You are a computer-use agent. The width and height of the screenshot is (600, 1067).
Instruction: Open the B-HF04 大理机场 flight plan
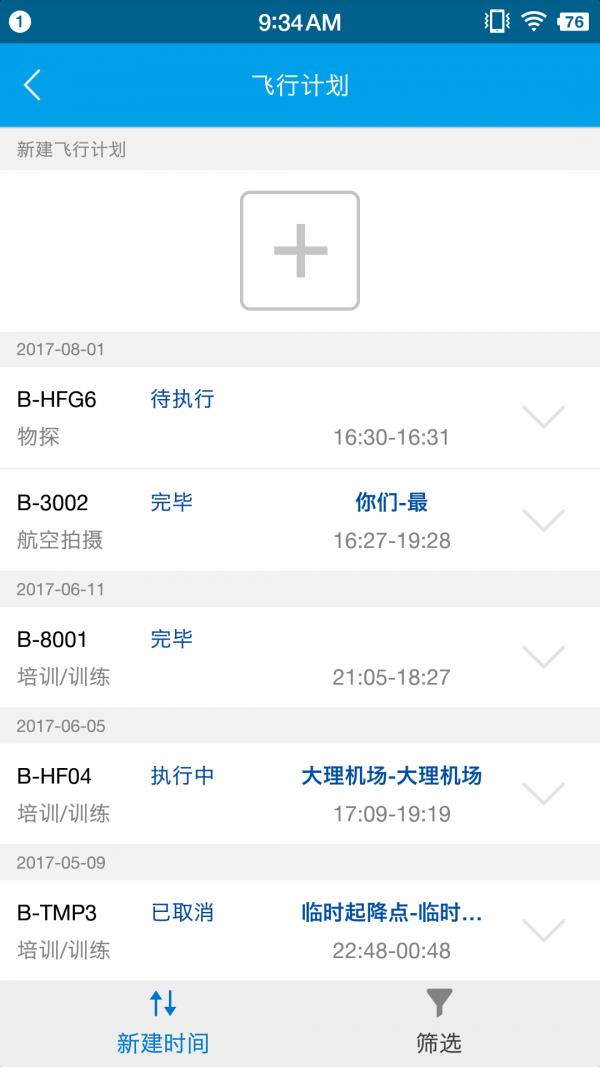[x=300, y=794]
